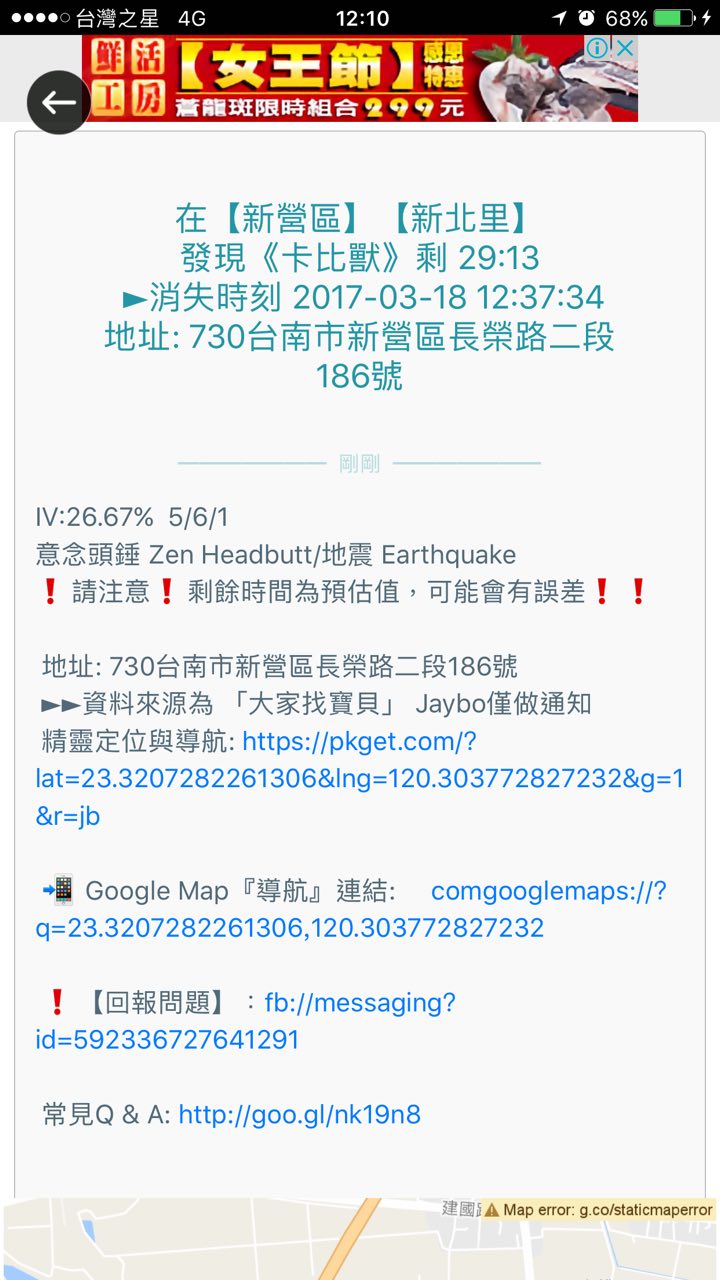Open the pkget.com locator link

coord(358,778)
